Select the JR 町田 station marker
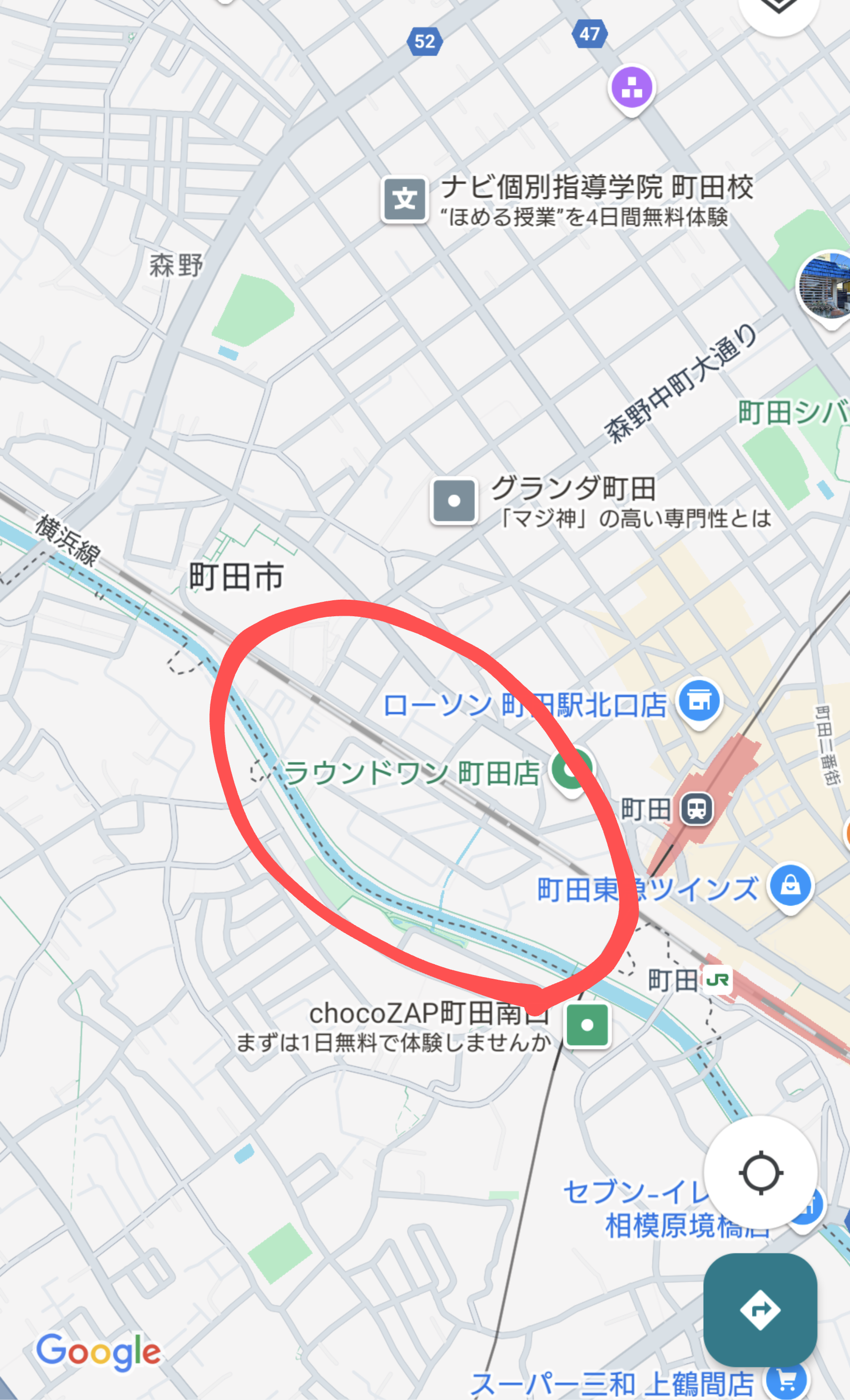 pos(718,980)
